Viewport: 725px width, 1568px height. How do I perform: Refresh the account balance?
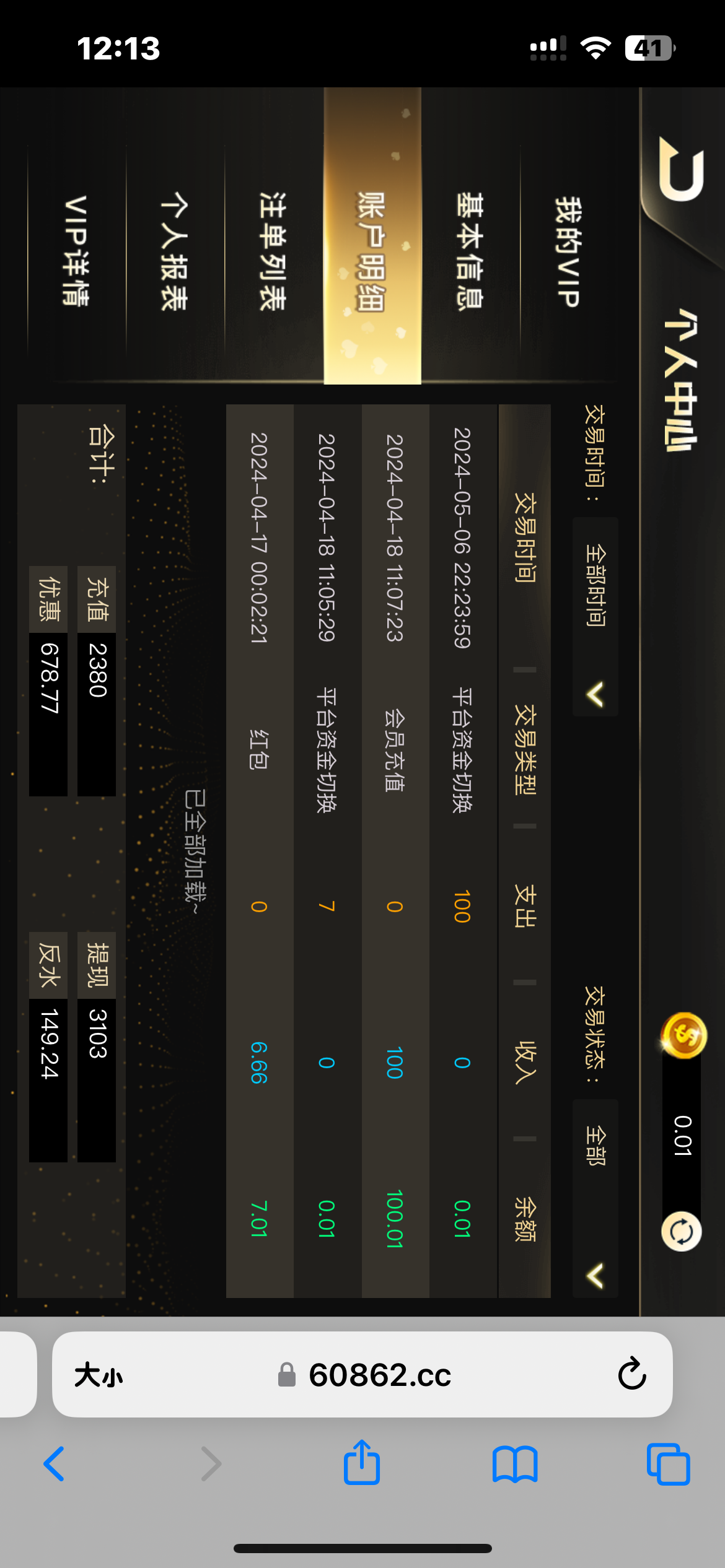coord(681,1231)
